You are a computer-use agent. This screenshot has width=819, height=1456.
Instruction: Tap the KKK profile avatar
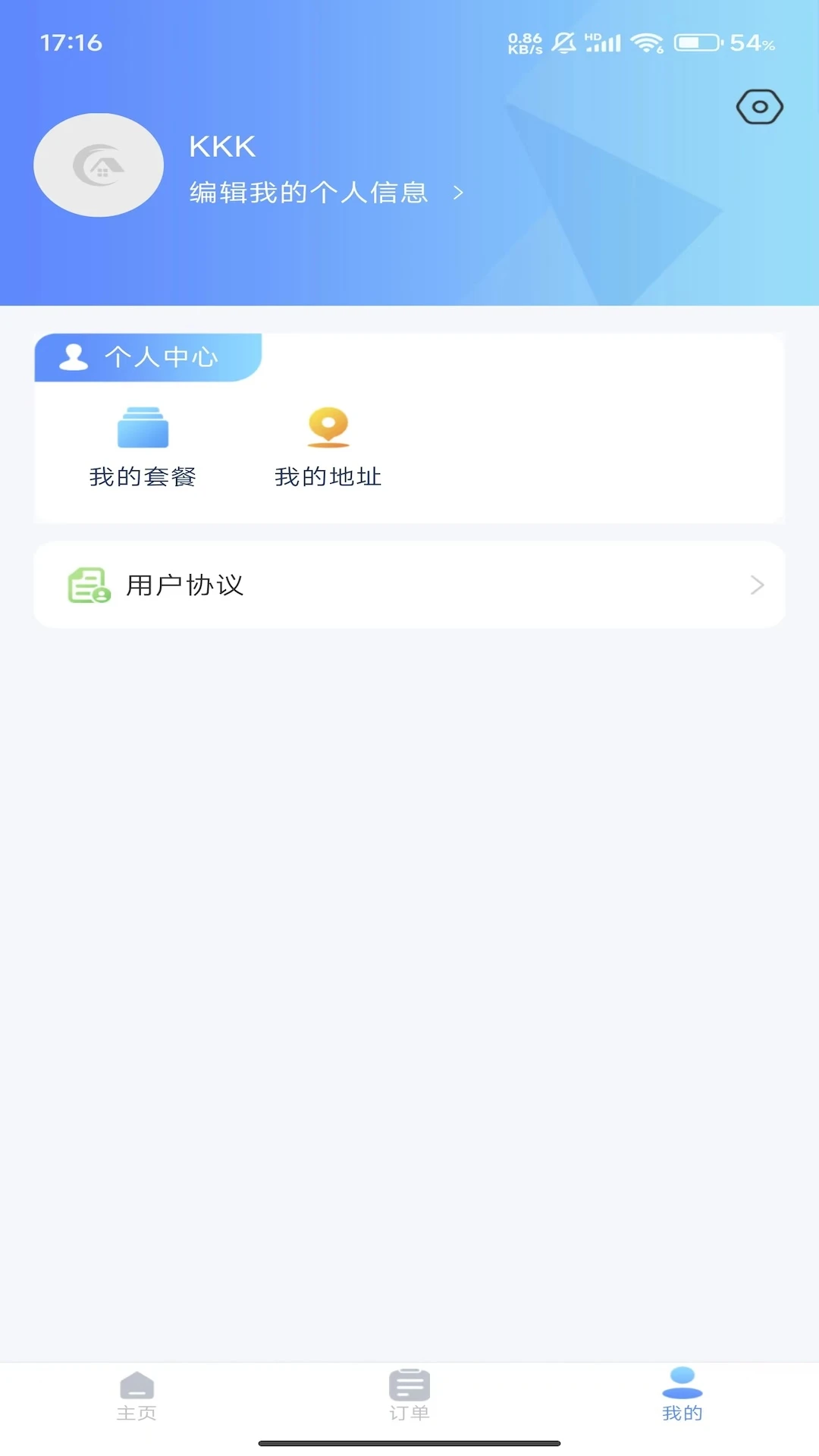click(99, 165)
